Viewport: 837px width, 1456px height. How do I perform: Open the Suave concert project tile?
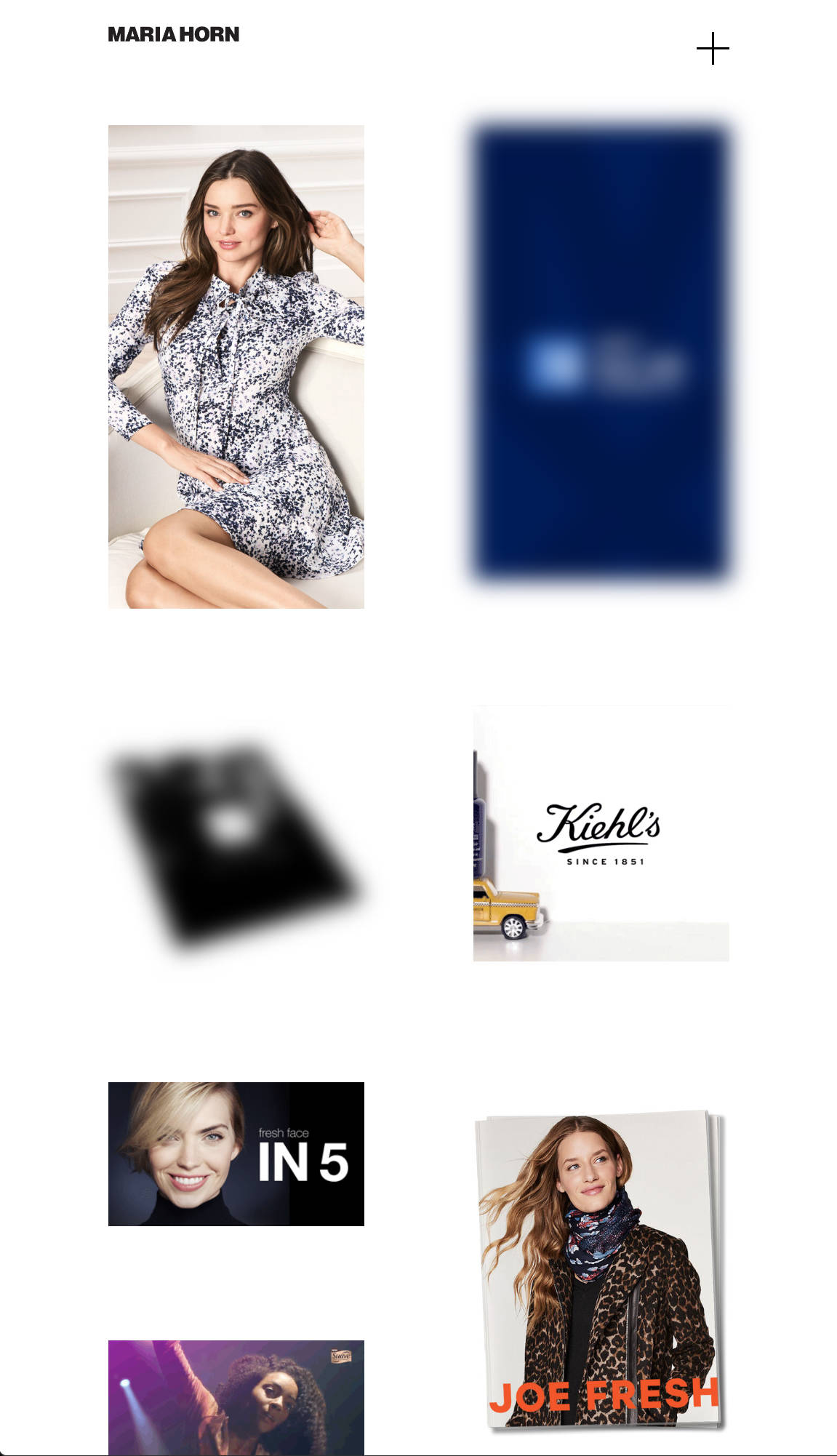[236, 1396]
